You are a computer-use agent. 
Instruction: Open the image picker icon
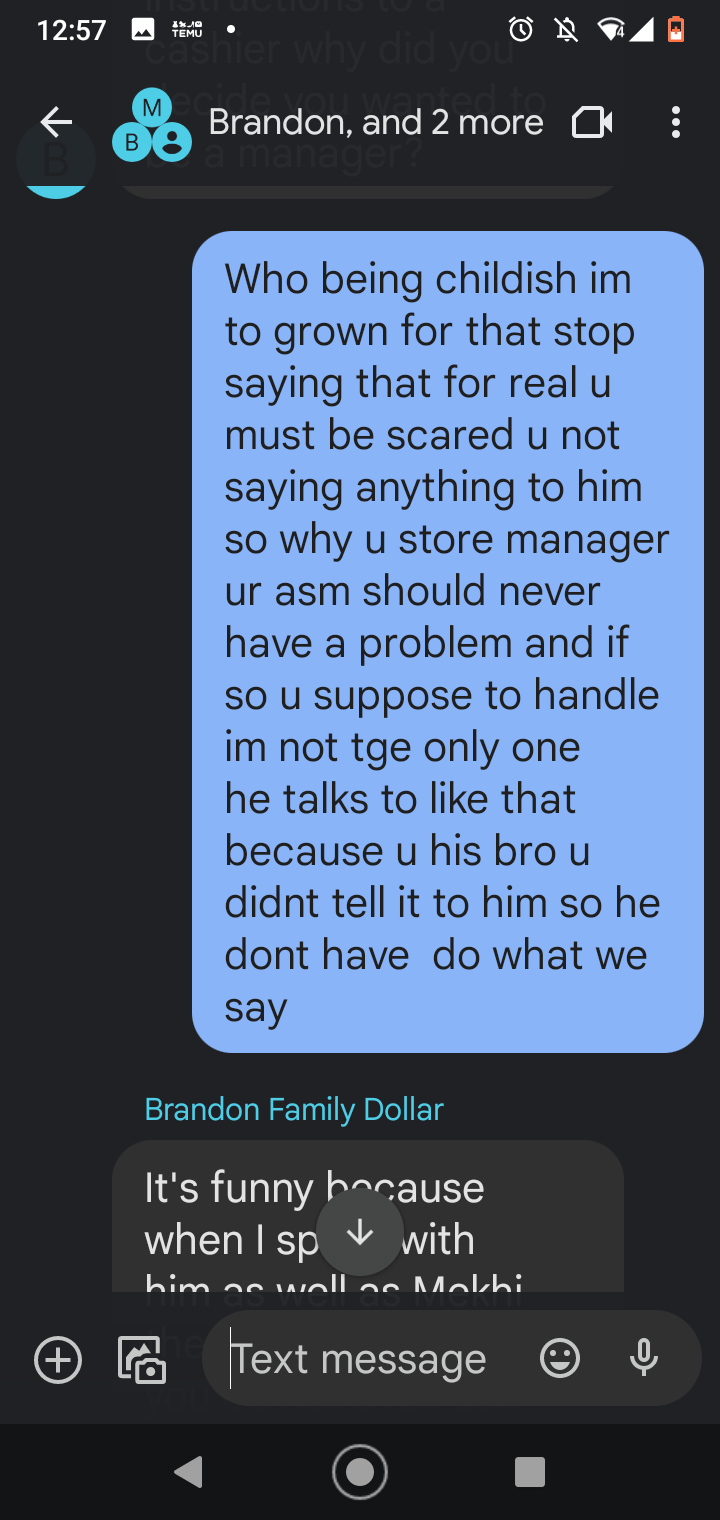tap(141, 1358)
